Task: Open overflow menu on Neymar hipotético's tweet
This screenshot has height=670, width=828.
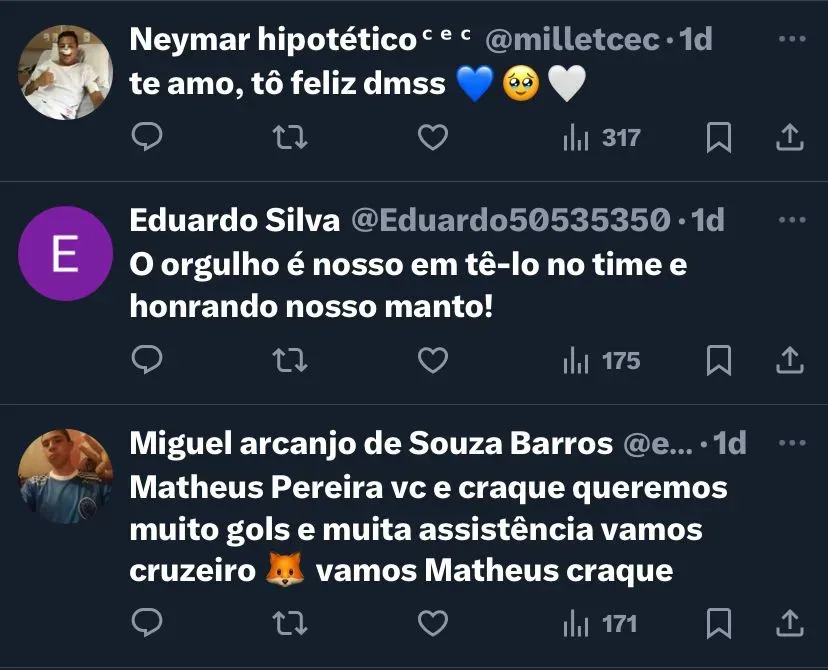Action: pos(791,40)
